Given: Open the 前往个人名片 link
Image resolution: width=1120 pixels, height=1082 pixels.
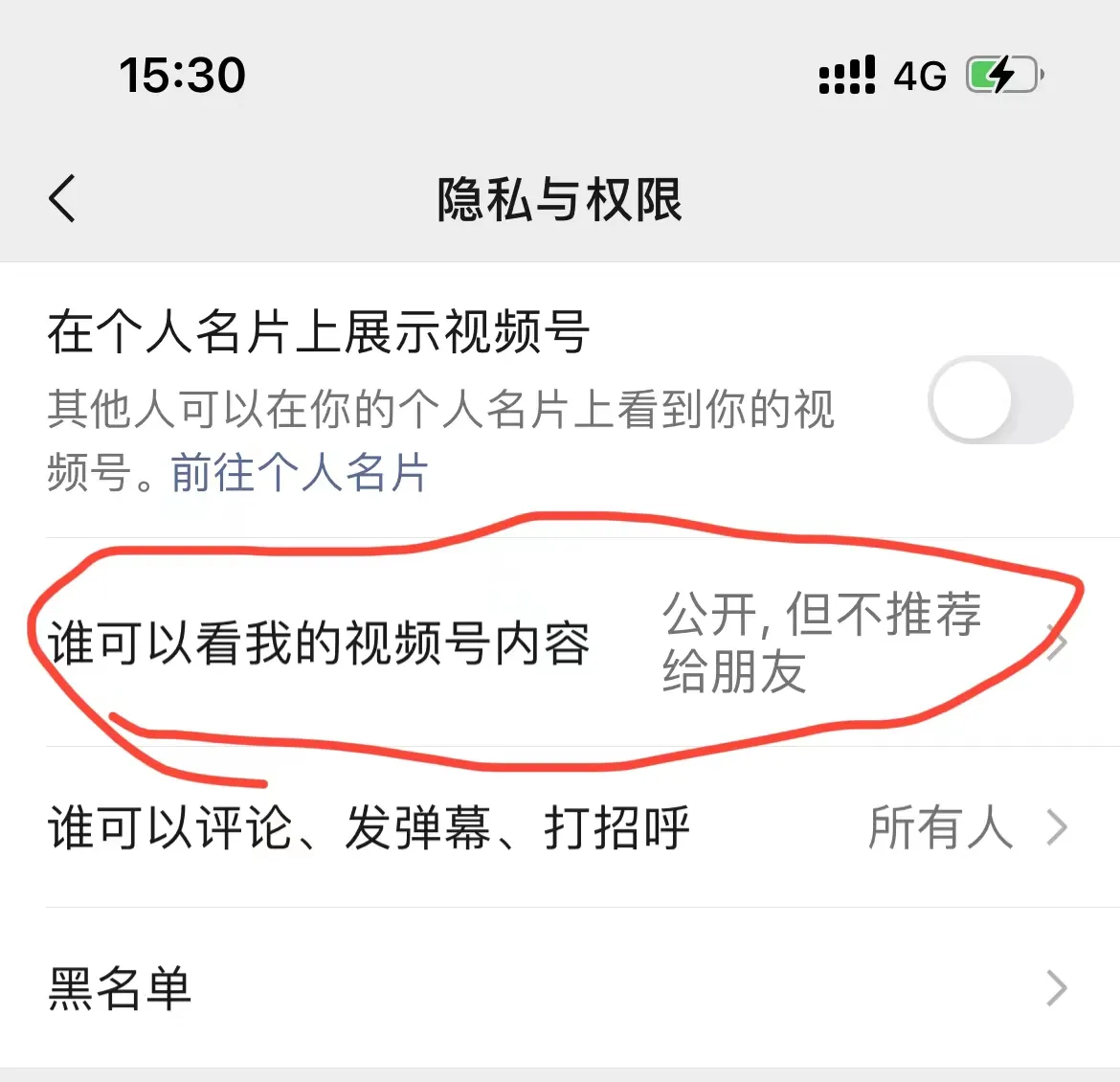Looking at the screenshot, I should pyautogui.click(x=300, y=473).
